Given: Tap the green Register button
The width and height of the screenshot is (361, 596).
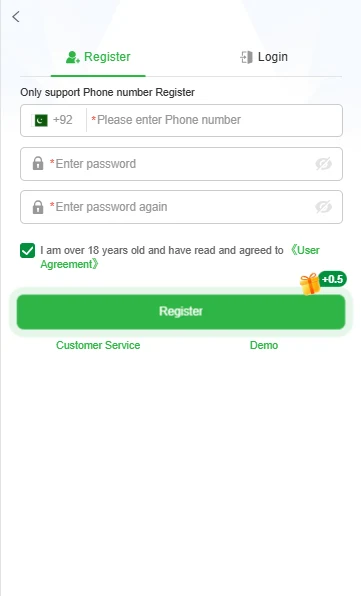Looking at the screenshot, I should click(181, 312).
